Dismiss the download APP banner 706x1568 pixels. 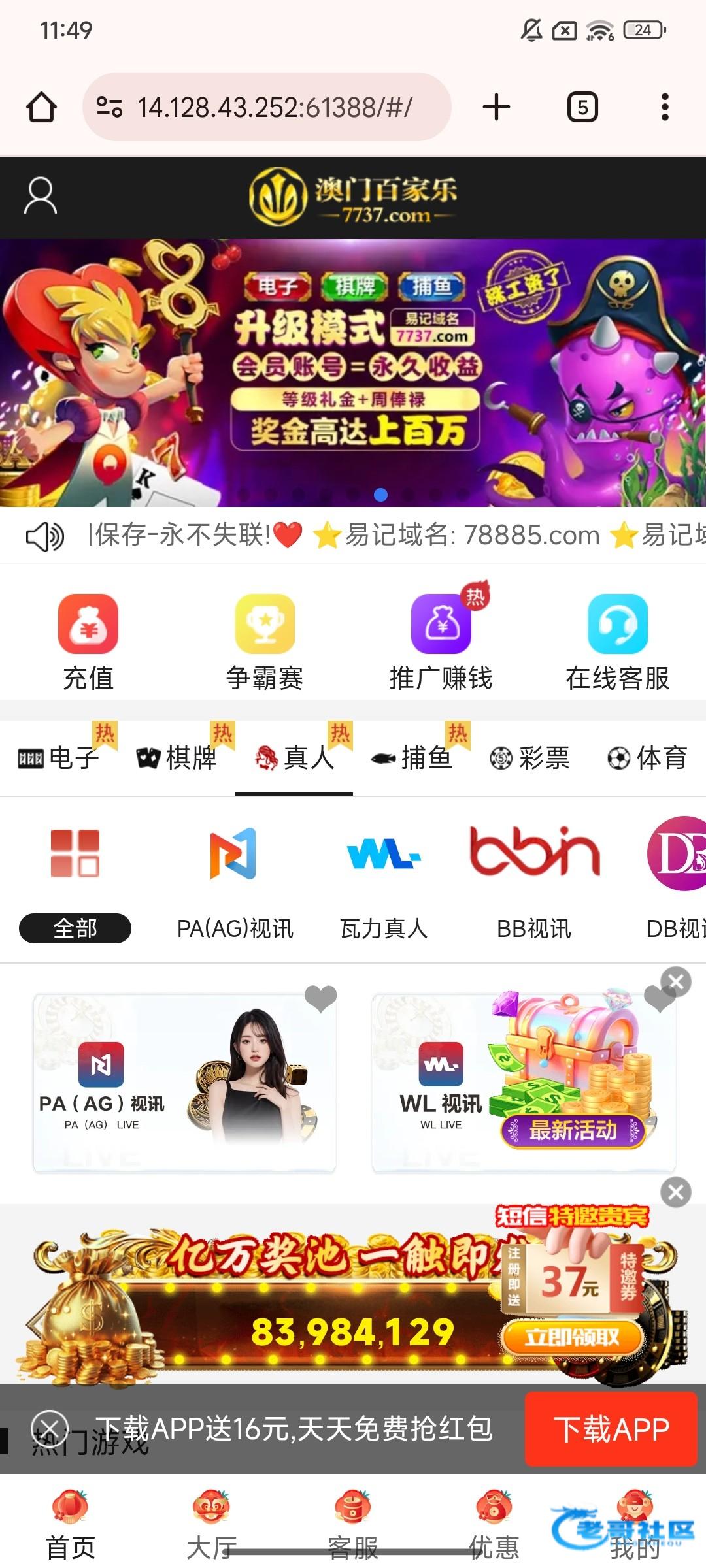[x=50, y=1428]
